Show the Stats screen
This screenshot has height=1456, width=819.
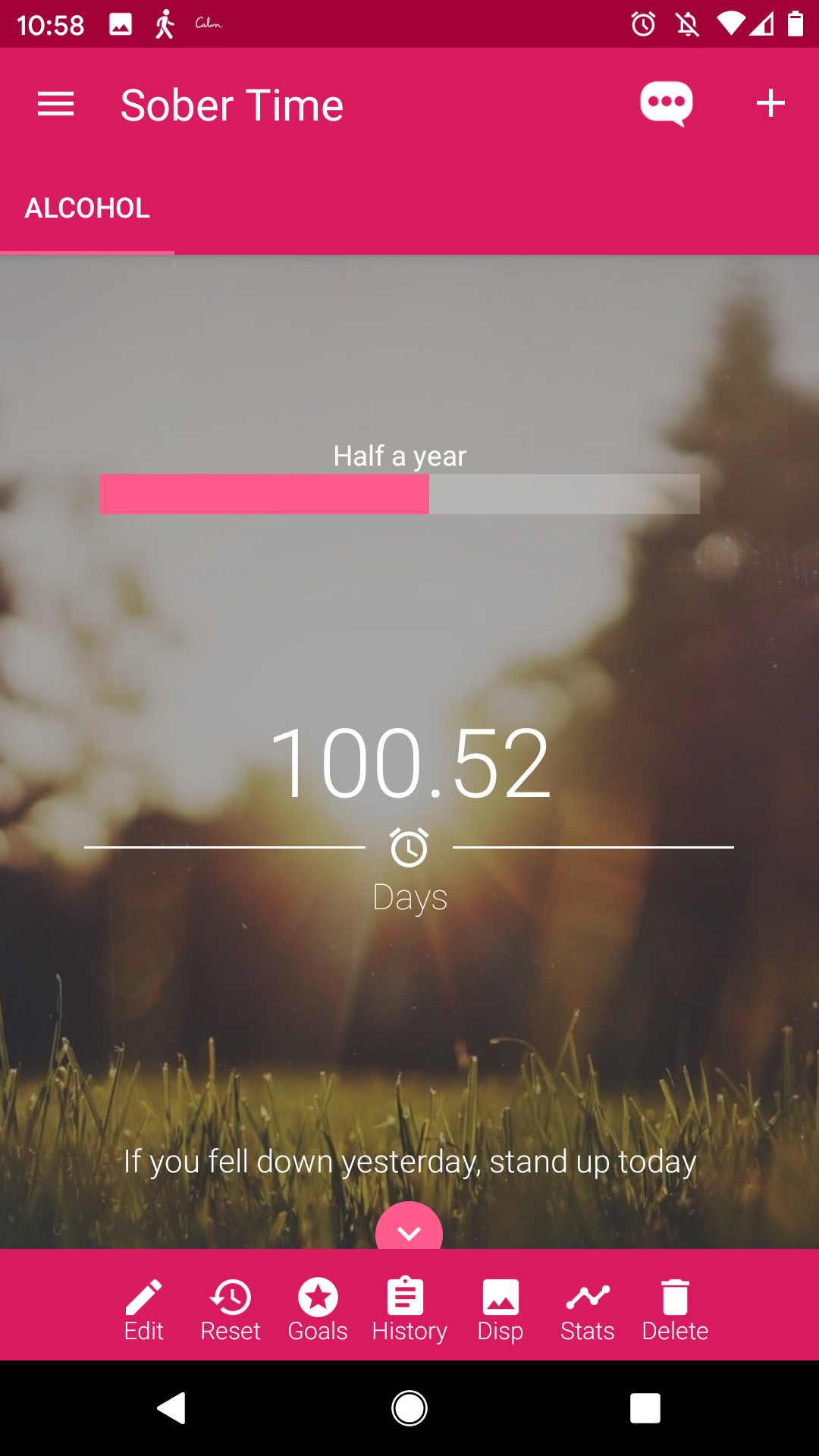click(588, 1310)
